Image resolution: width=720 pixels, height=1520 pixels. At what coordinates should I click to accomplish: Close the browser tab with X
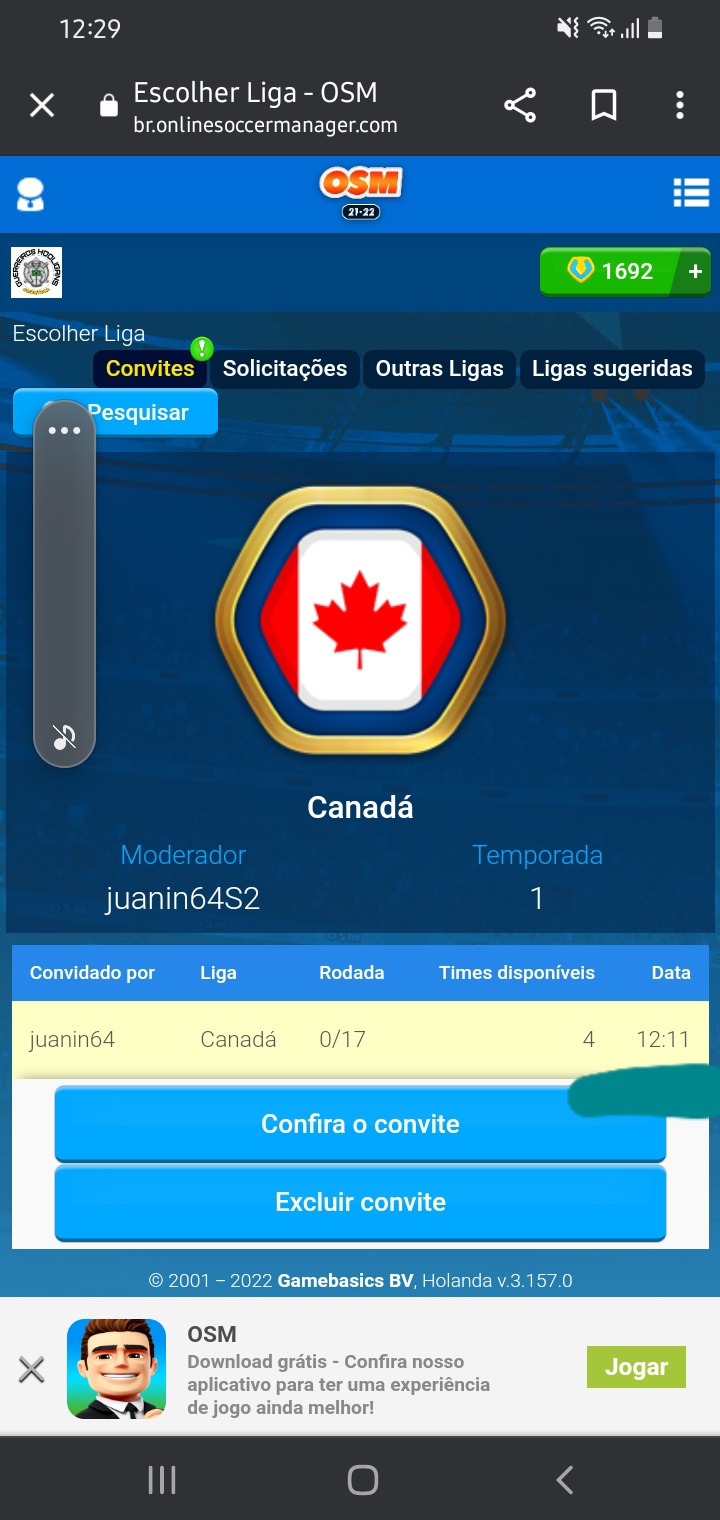[x=42, y=105]
